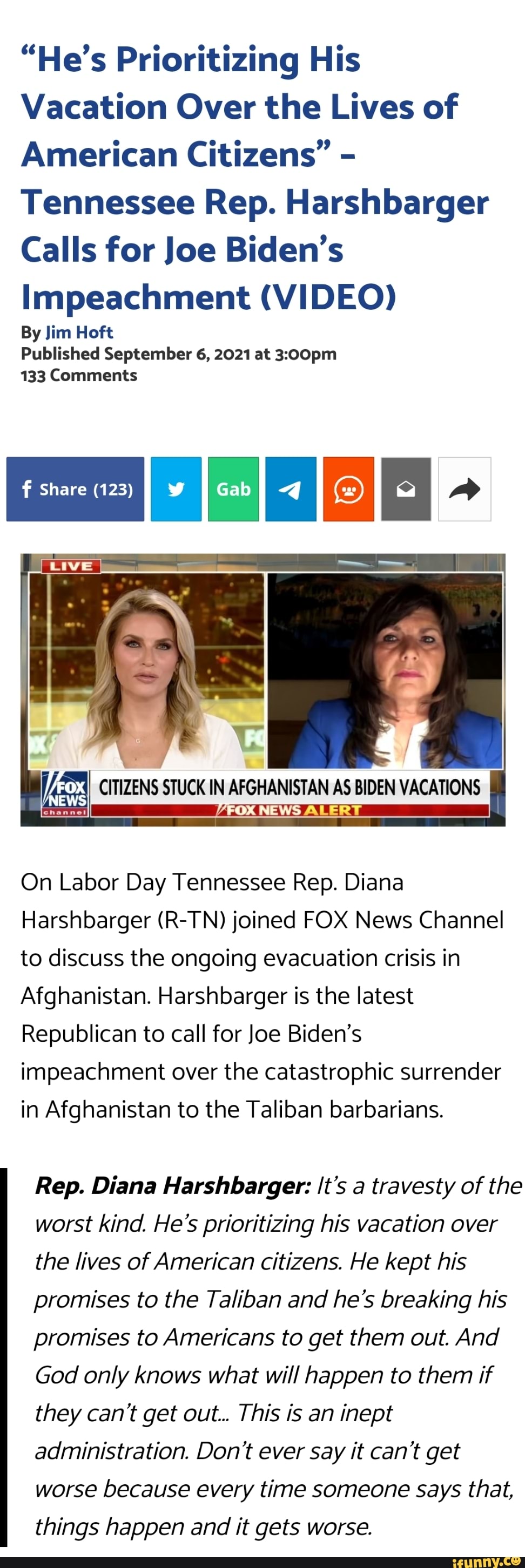The height and width of the screenshot is (1568, 525).
Task: Tap the orange chat share icon
Action: (x=348, y=489)
